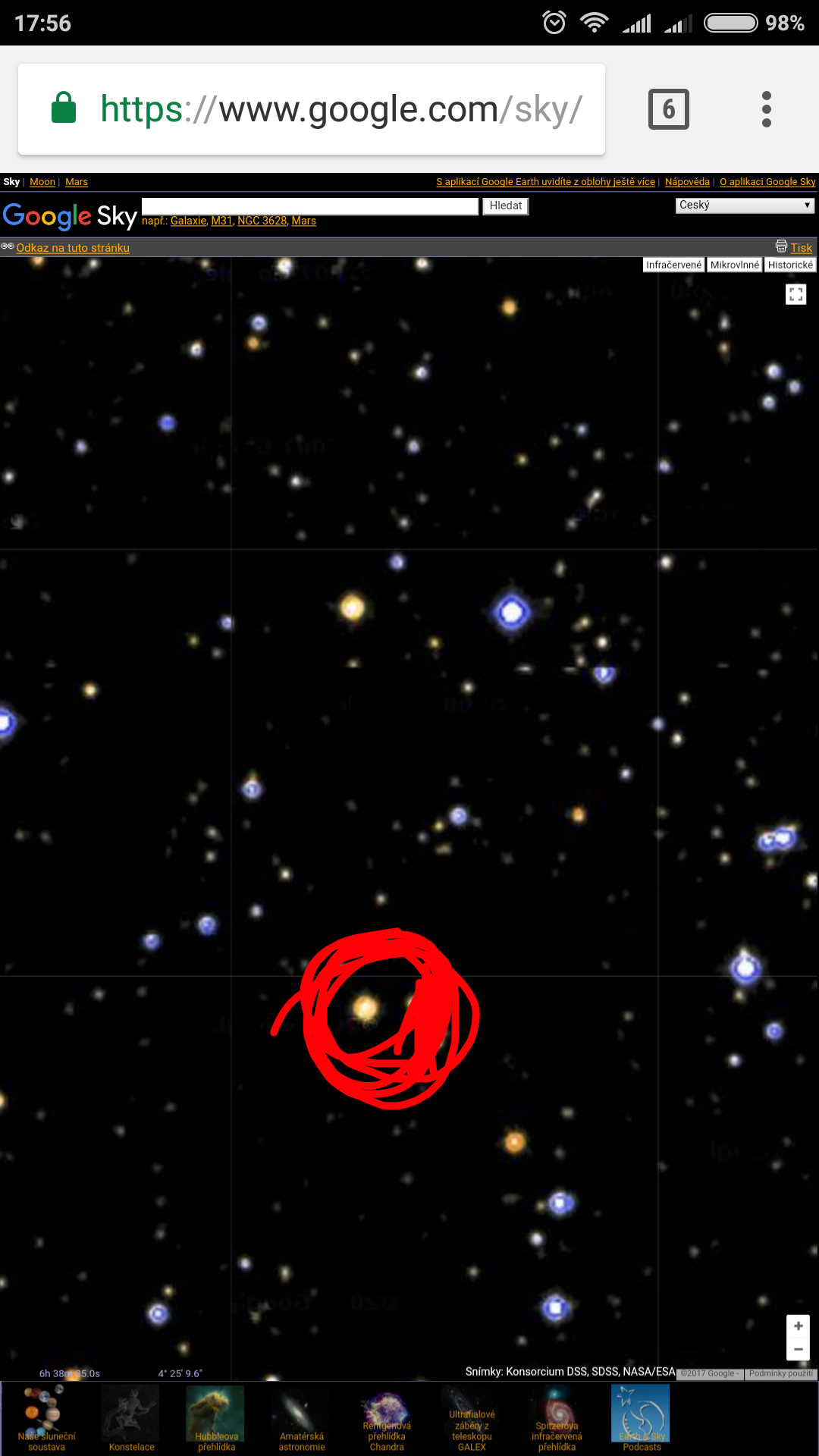Switch to the Mars view link at top

pyautogui.click(x=77, y=182)
